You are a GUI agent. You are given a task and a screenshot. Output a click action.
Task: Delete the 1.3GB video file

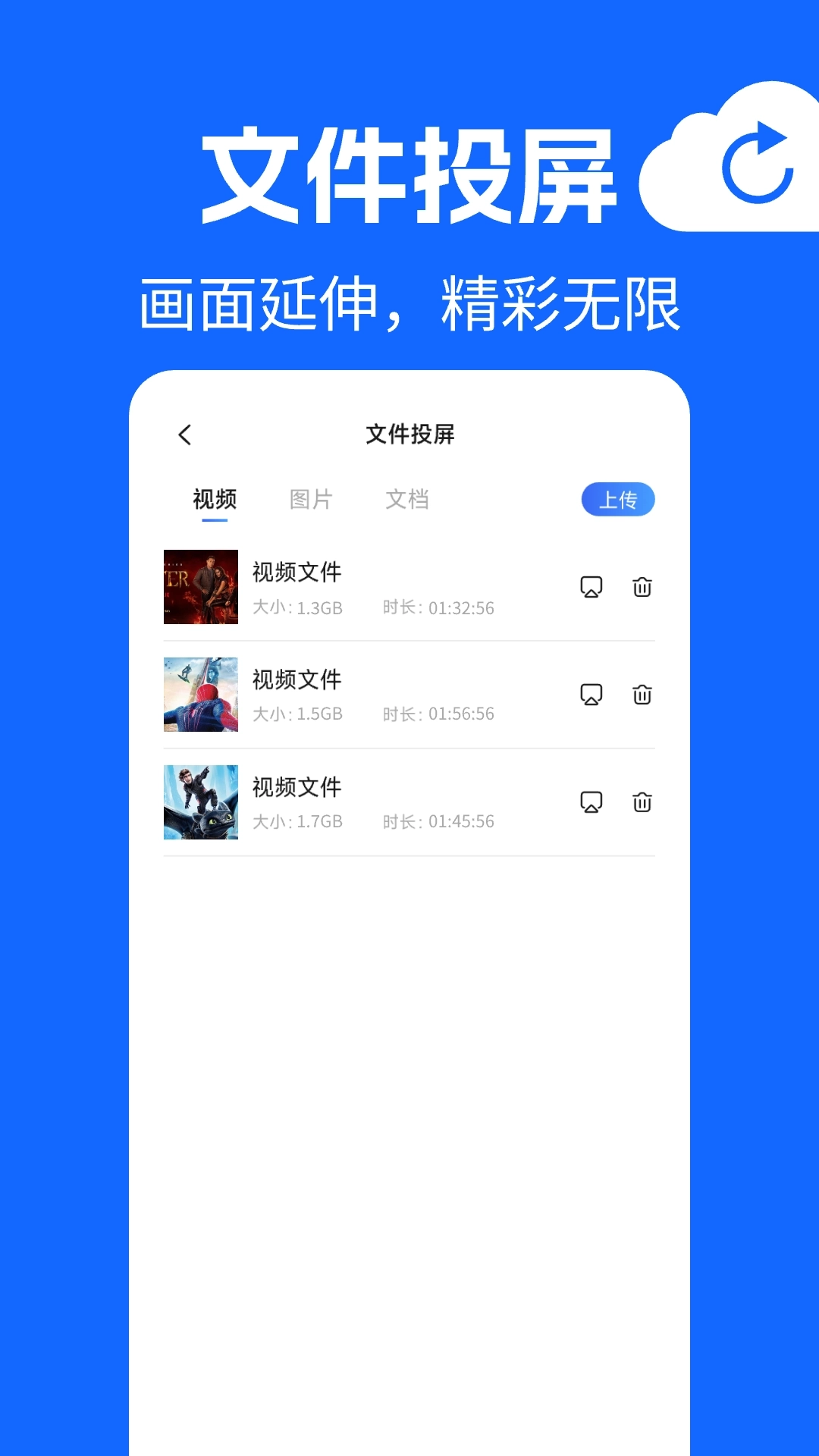point(642,586)
